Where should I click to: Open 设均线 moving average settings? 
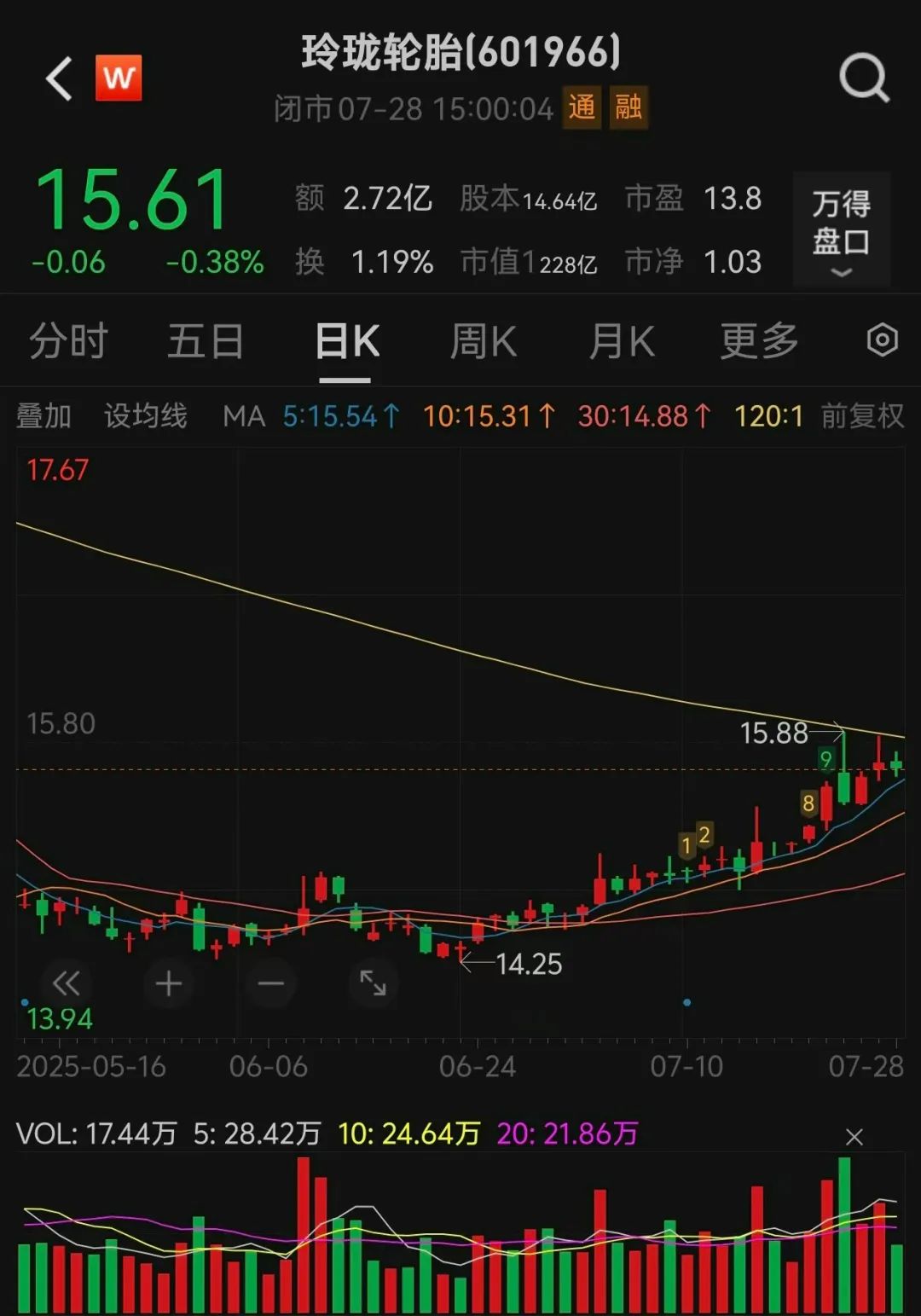click(146, 416)
